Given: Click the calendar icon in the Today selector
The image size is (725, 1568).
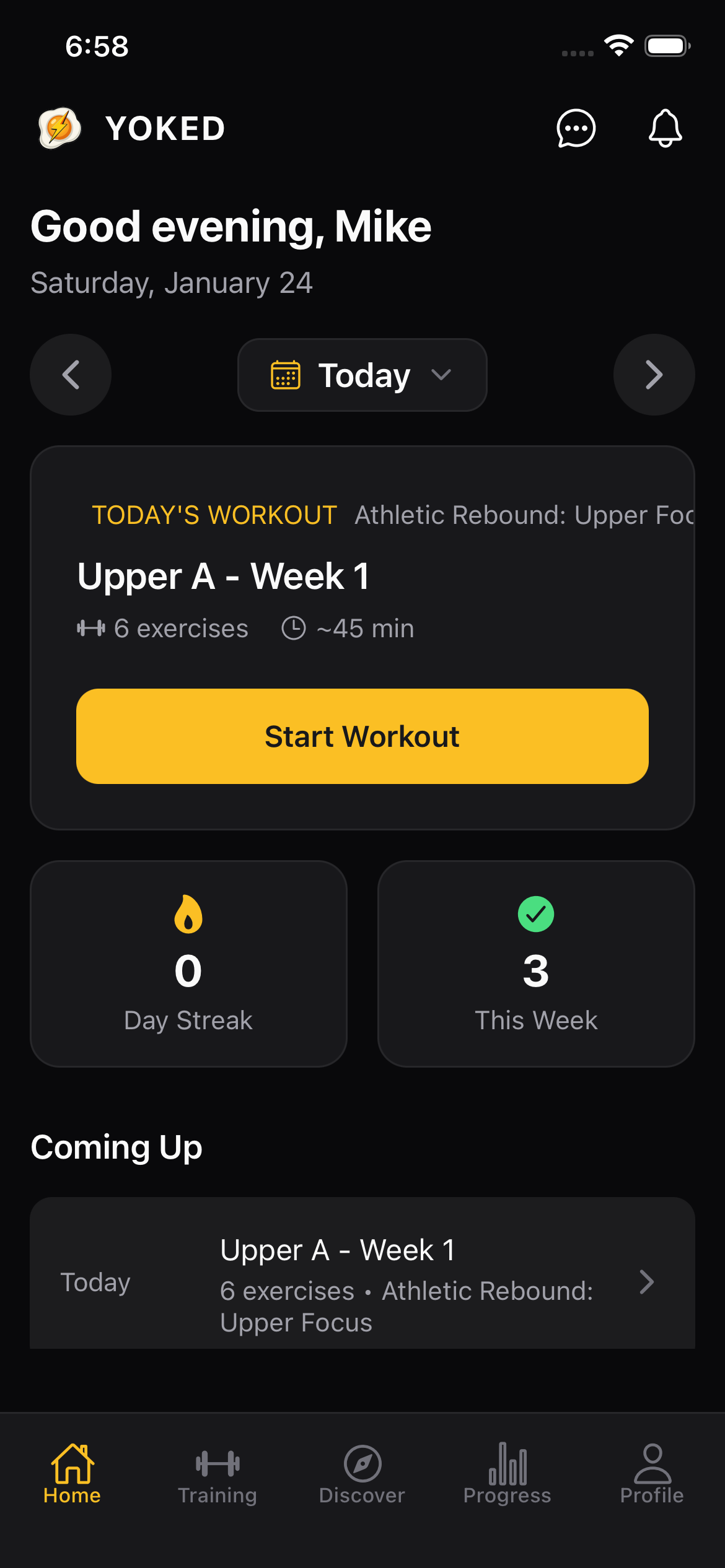Looking at the screenshot, I should coord(286,375).
